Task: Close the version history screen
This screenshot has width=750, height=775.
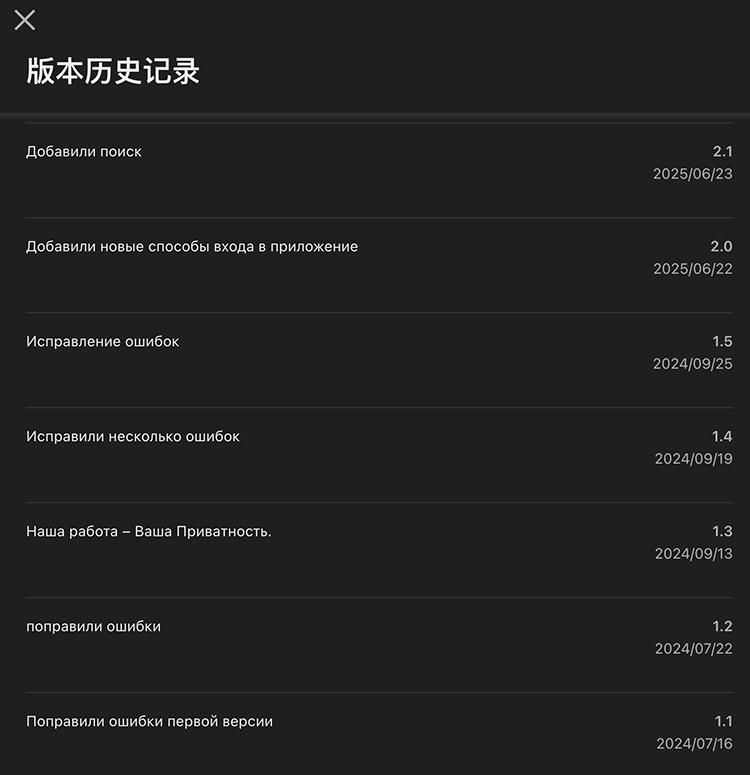Action: (25, 20)
